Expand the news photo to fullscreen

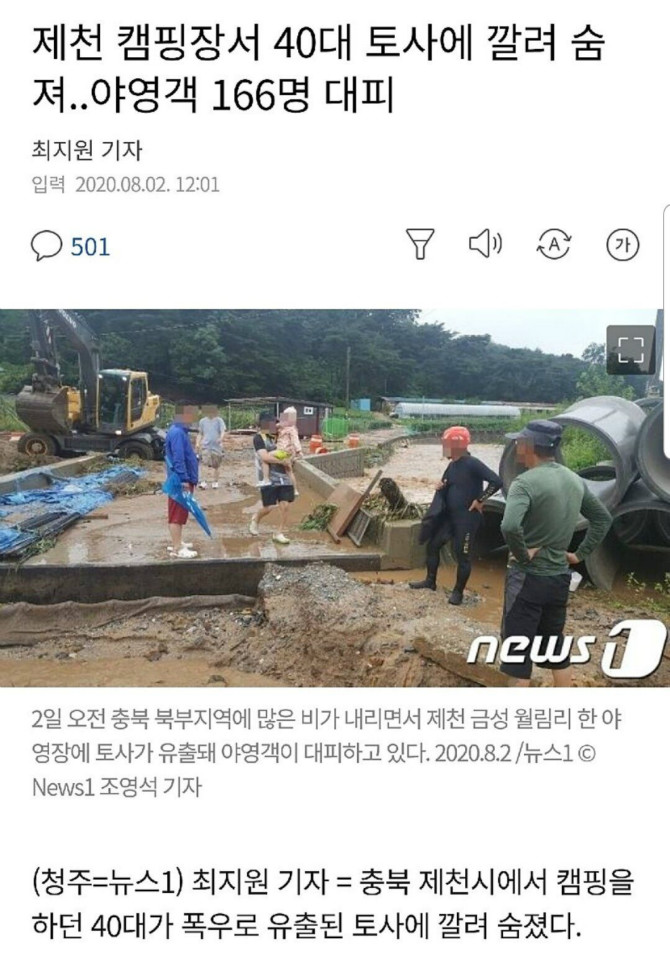tap(630, 349)
